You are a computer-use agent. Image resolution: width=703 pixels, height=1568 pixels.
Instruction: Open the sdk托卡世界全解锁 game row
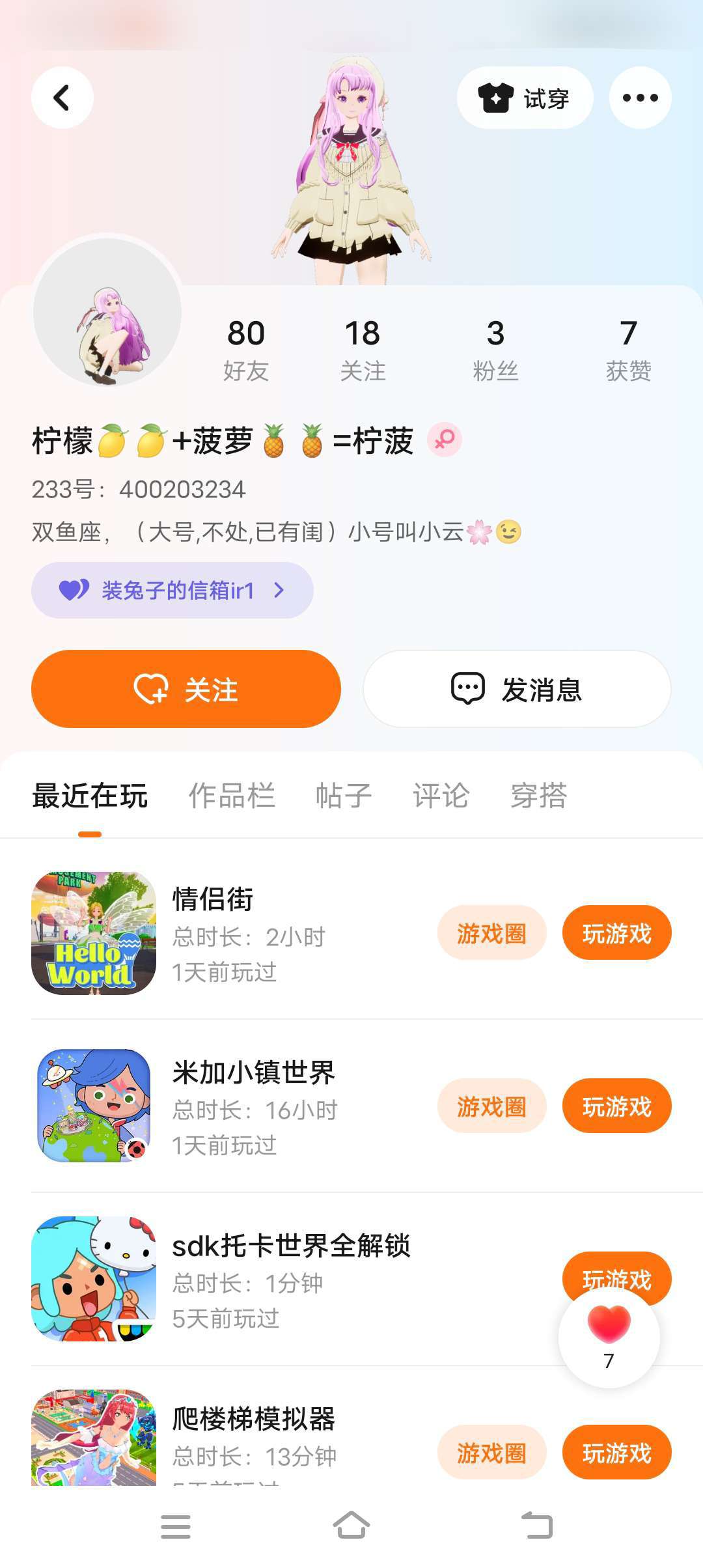tap(290, 1279)
